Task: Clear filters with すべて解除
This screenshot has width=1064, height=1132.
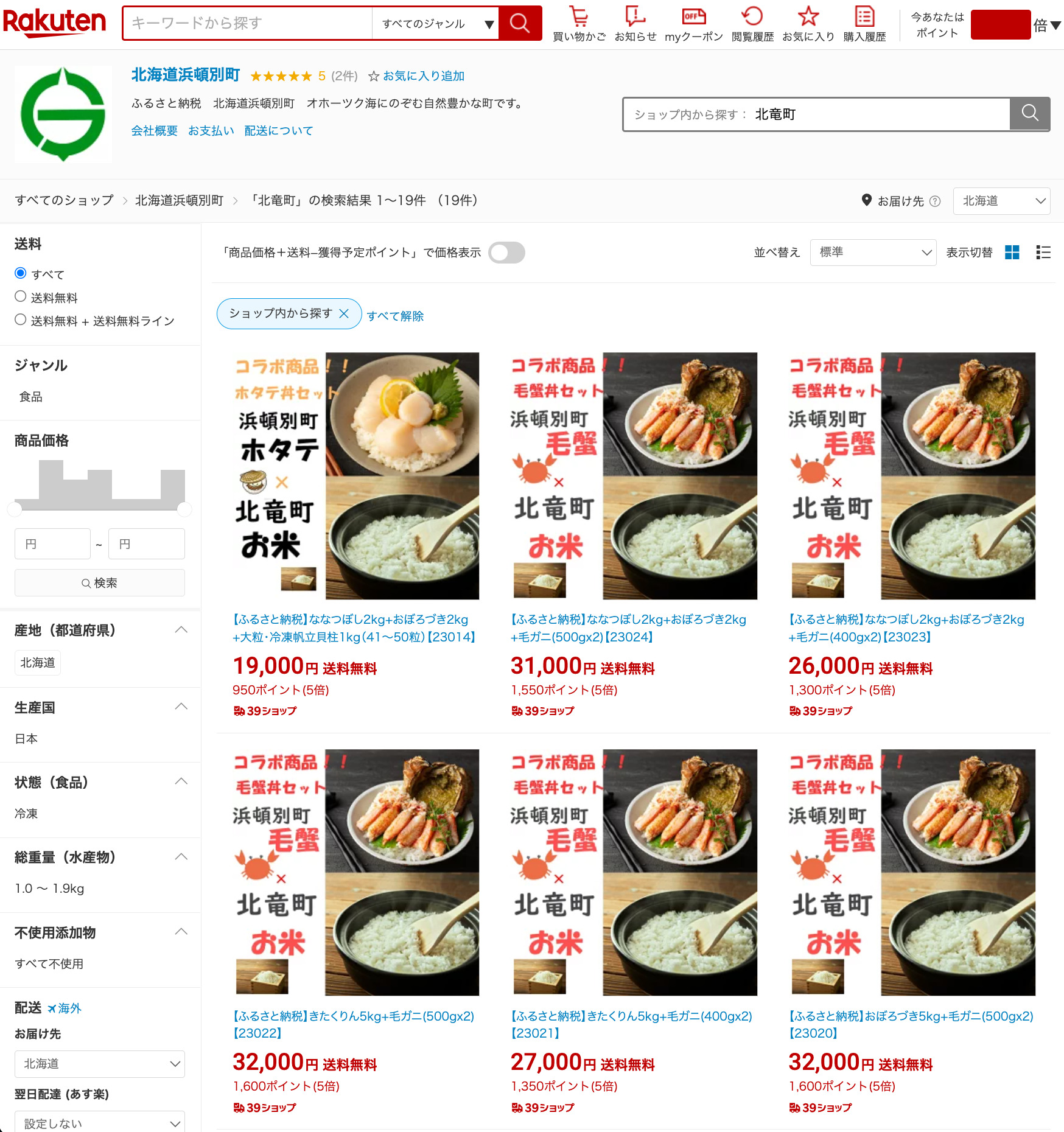Action: click(395, 316)
